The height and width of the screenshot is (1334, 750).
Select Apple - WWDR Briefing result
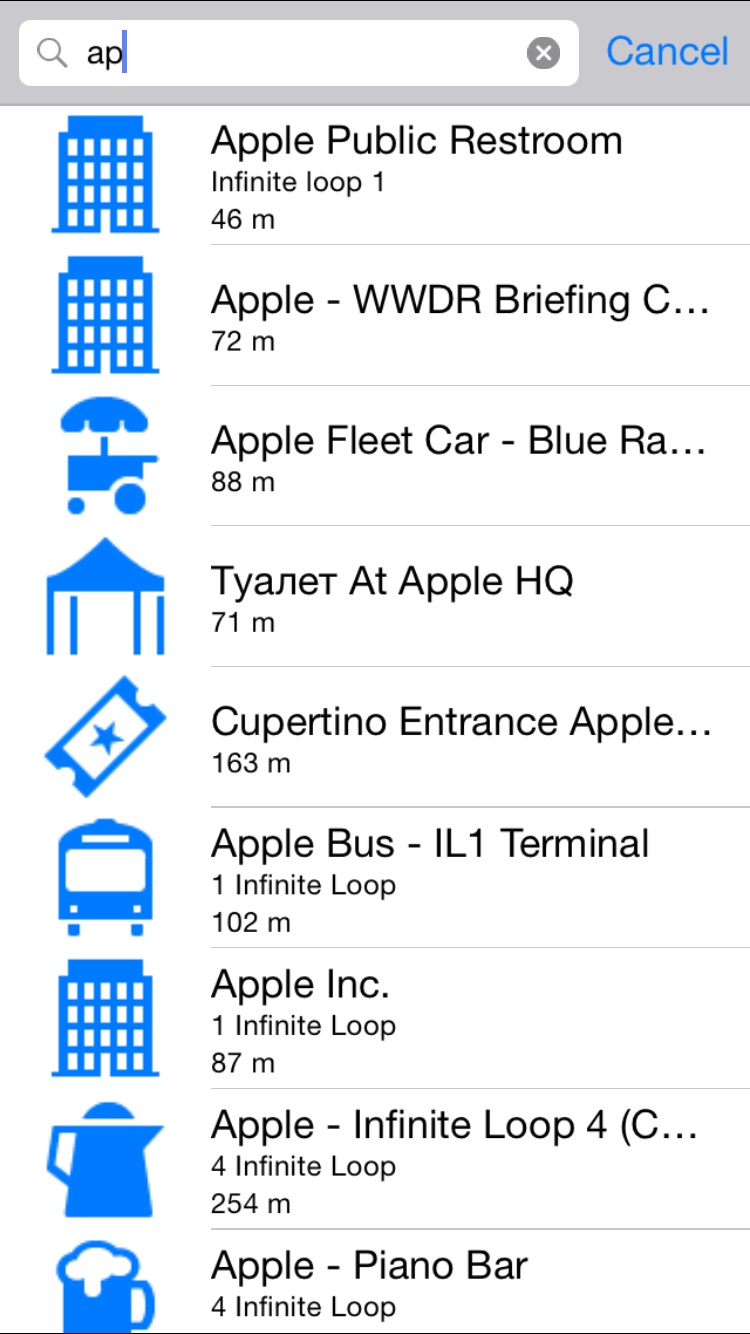pos(460,316)
